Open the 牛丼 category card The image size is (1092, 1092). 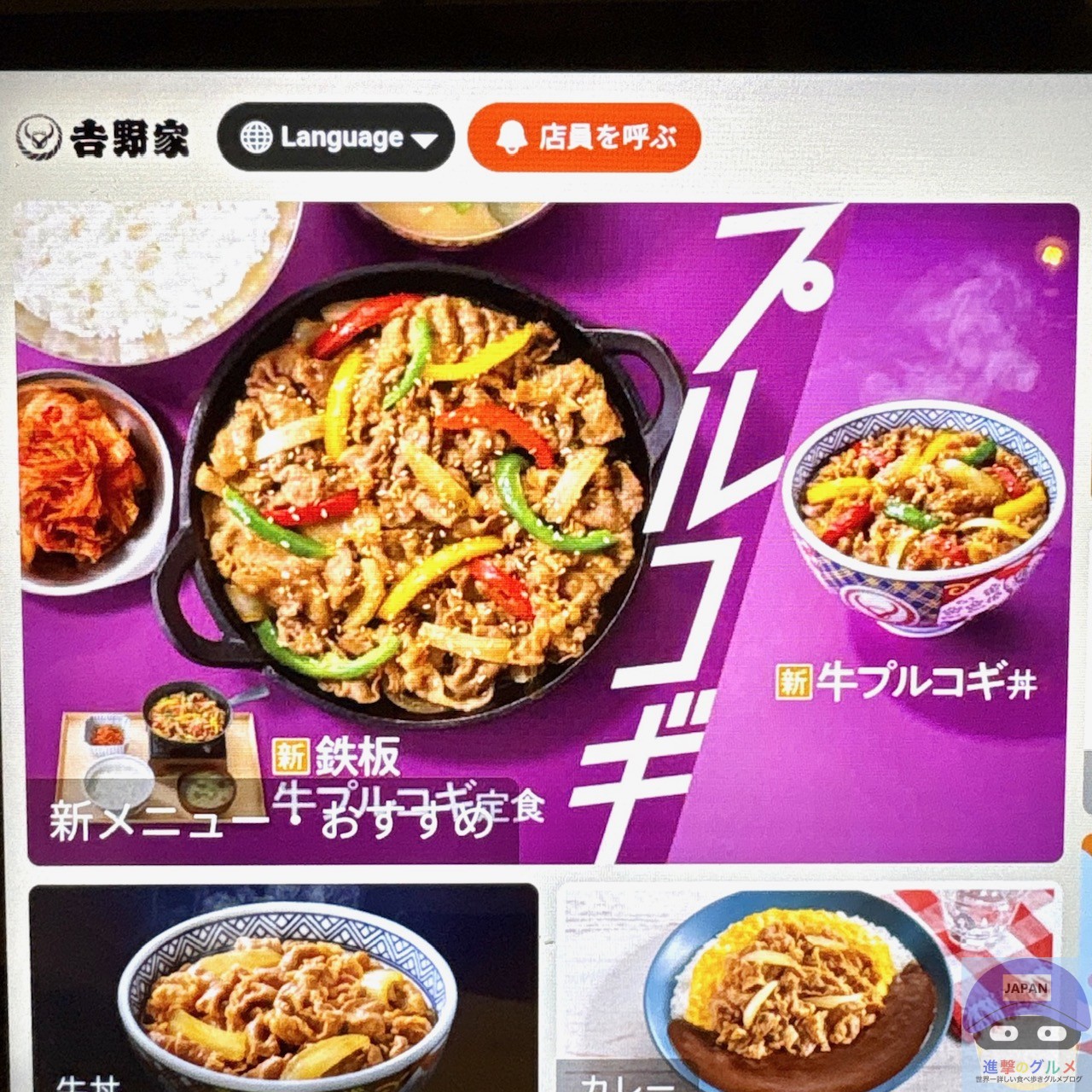click(x=284, y=990)
